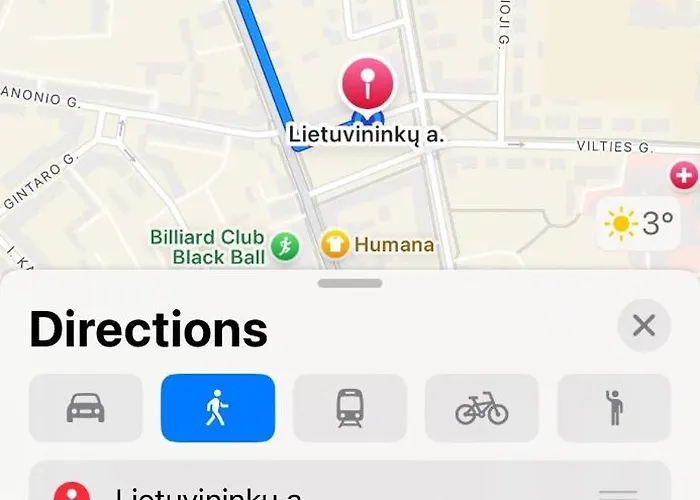Screen dimensions: 700x500
Task: Choose cycling directions mode
Action: 482,408
